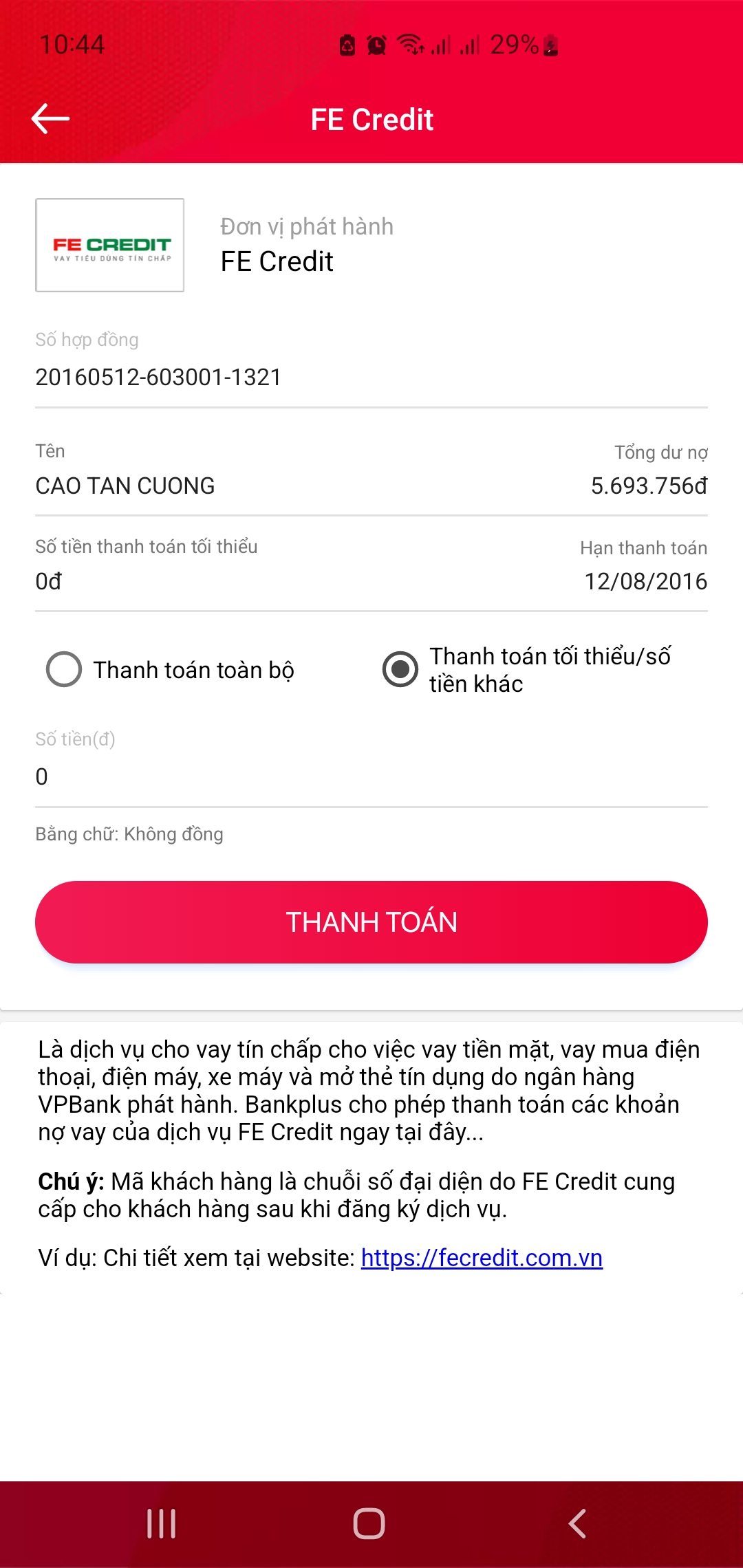Tap the THANH TOÁN button
Image resolution: width=743 pixels, height=1568 pixels.
click(x=371, y=922)
